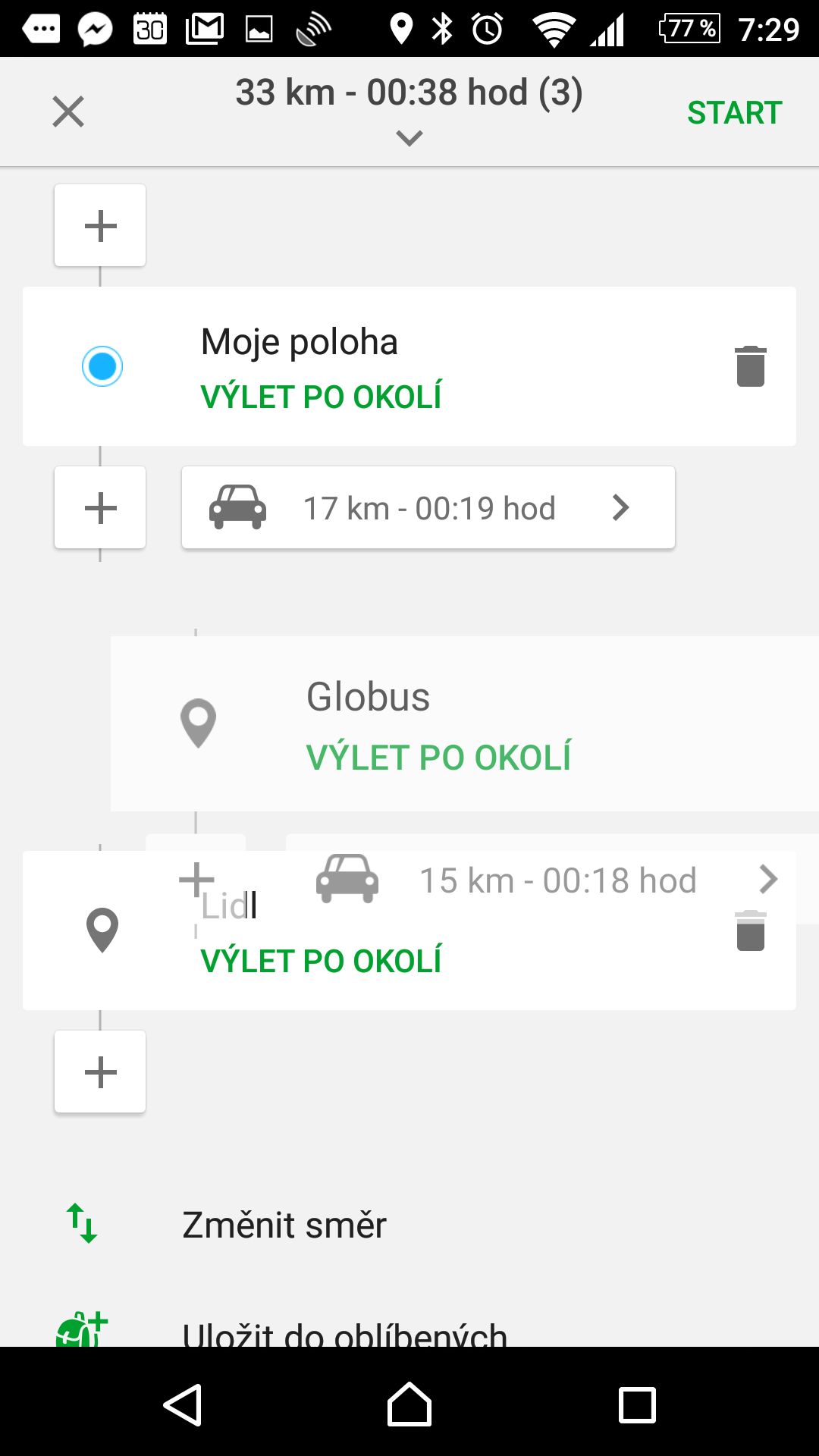Image resolution: width=819 pixels, height=1456 pixels.
Task: Add a waypoint after Moje poloha
Action: coord(100,507)
